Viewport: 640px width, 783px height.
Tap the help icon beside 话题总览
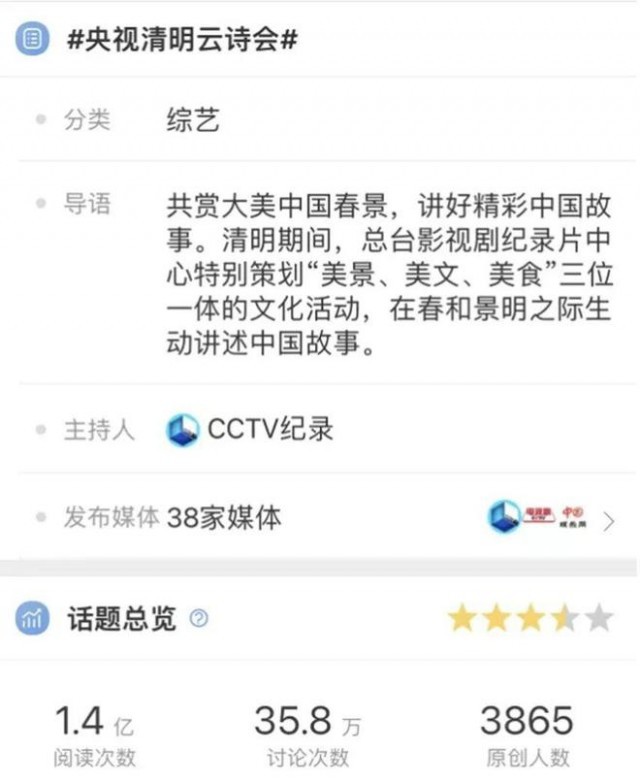click(x=198, y=619)
